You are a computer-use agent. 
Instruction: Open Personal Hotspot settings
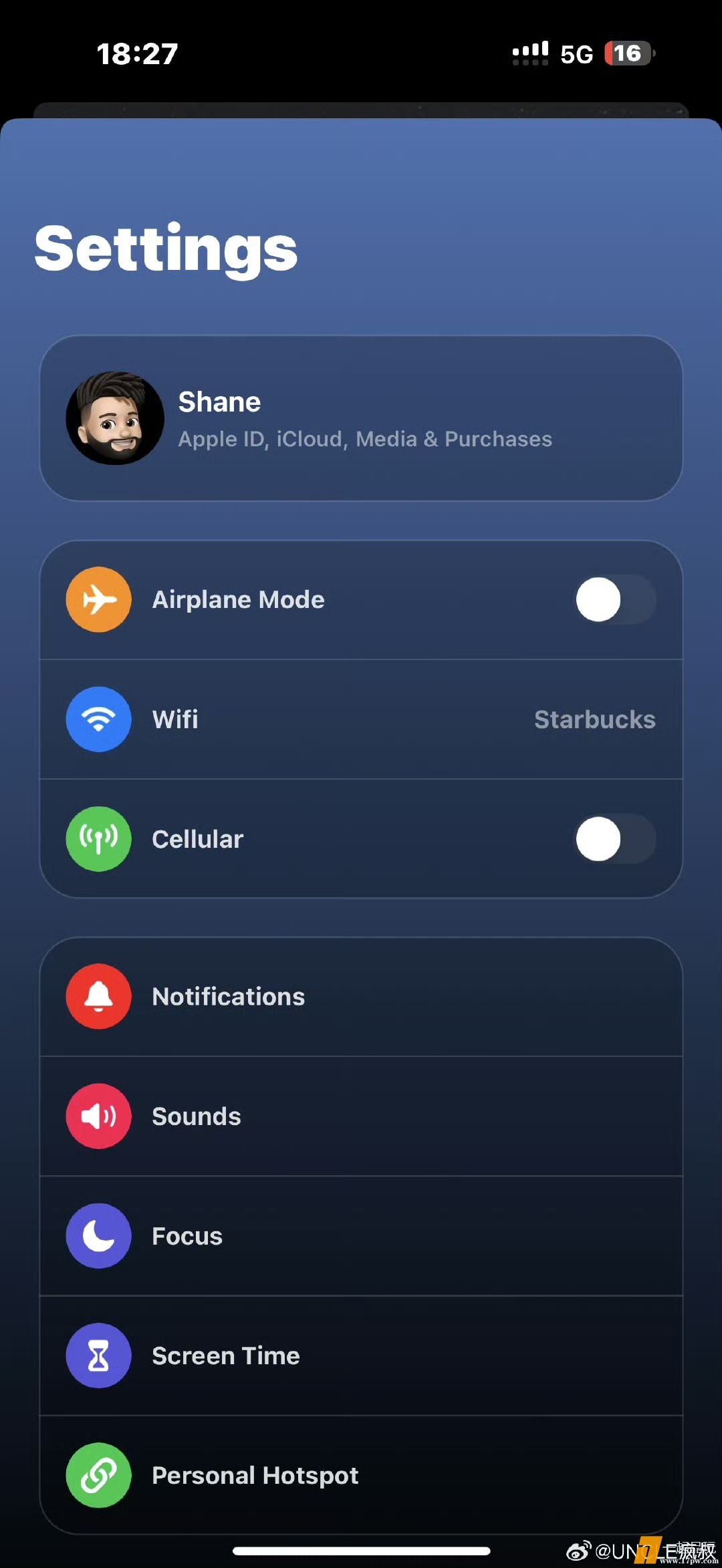coord(361,1475)
